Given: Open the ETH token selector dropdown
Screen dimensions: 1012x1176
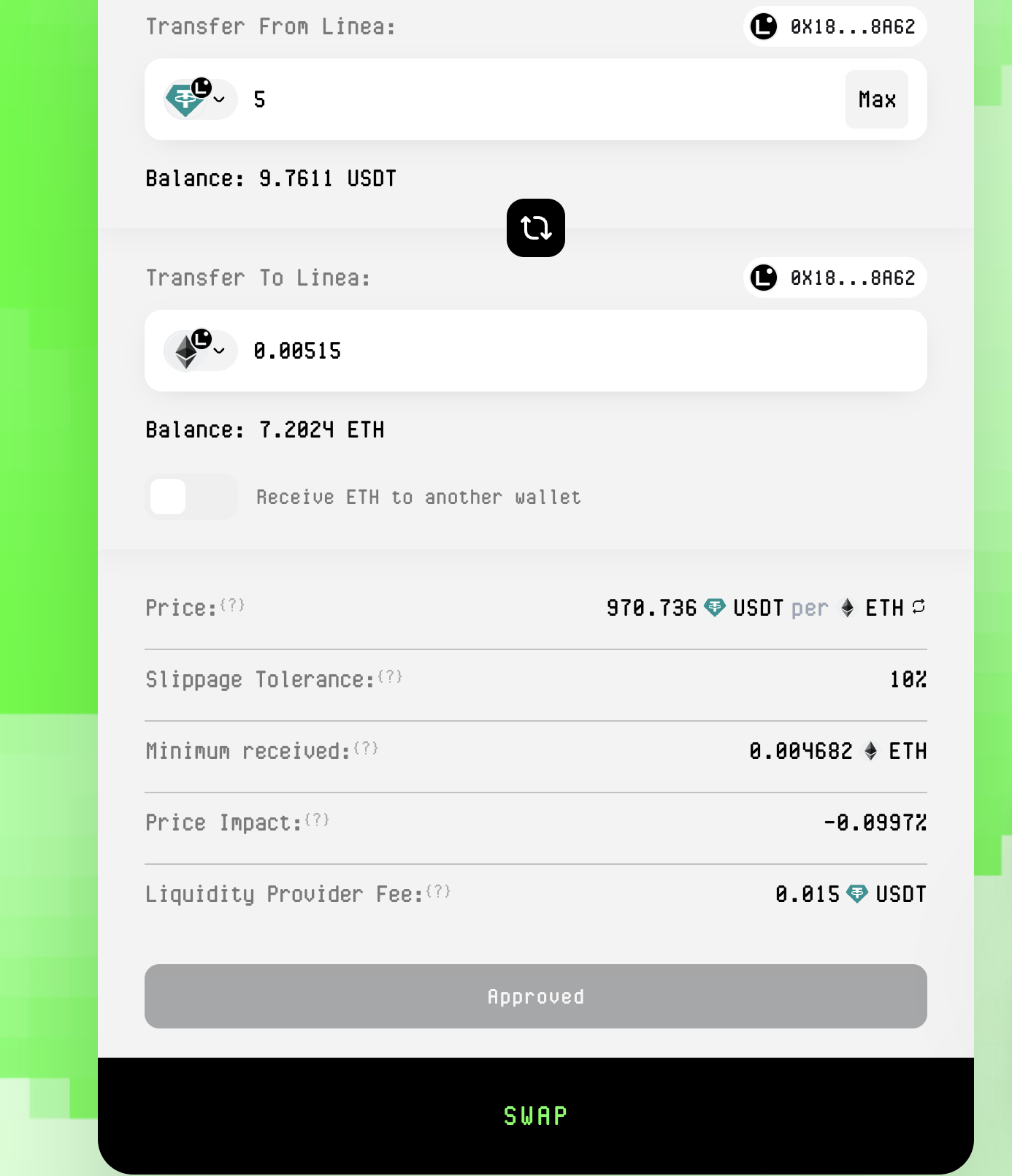Looking at the screenshot, I should pos(200,351).
